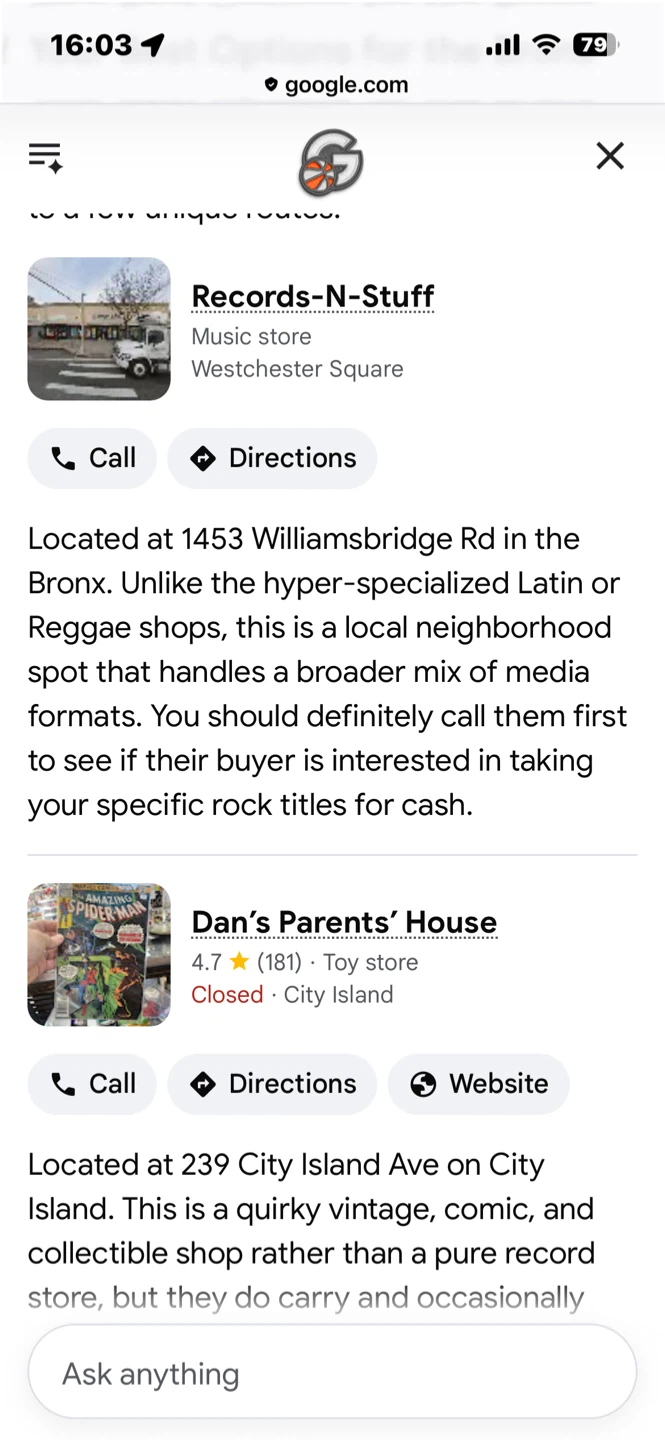The width and height of the screenshot is (665, 1440).
Task: Tap the Records-N-Stuff street photo thumbnail
Action: [99, 329]
